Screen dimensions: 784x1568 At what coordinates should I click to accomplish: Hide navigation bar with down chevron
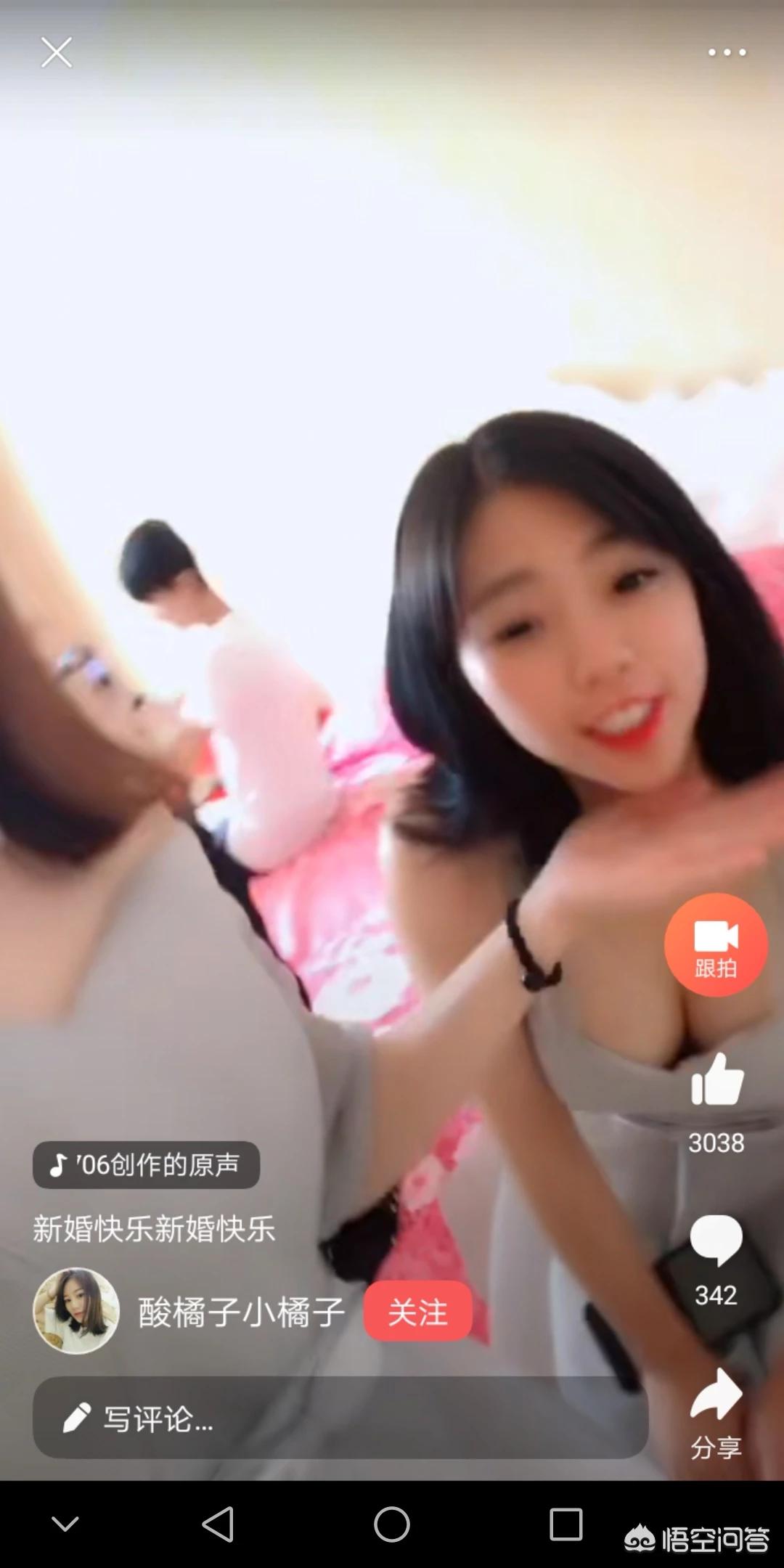(x=65, y=1524)
